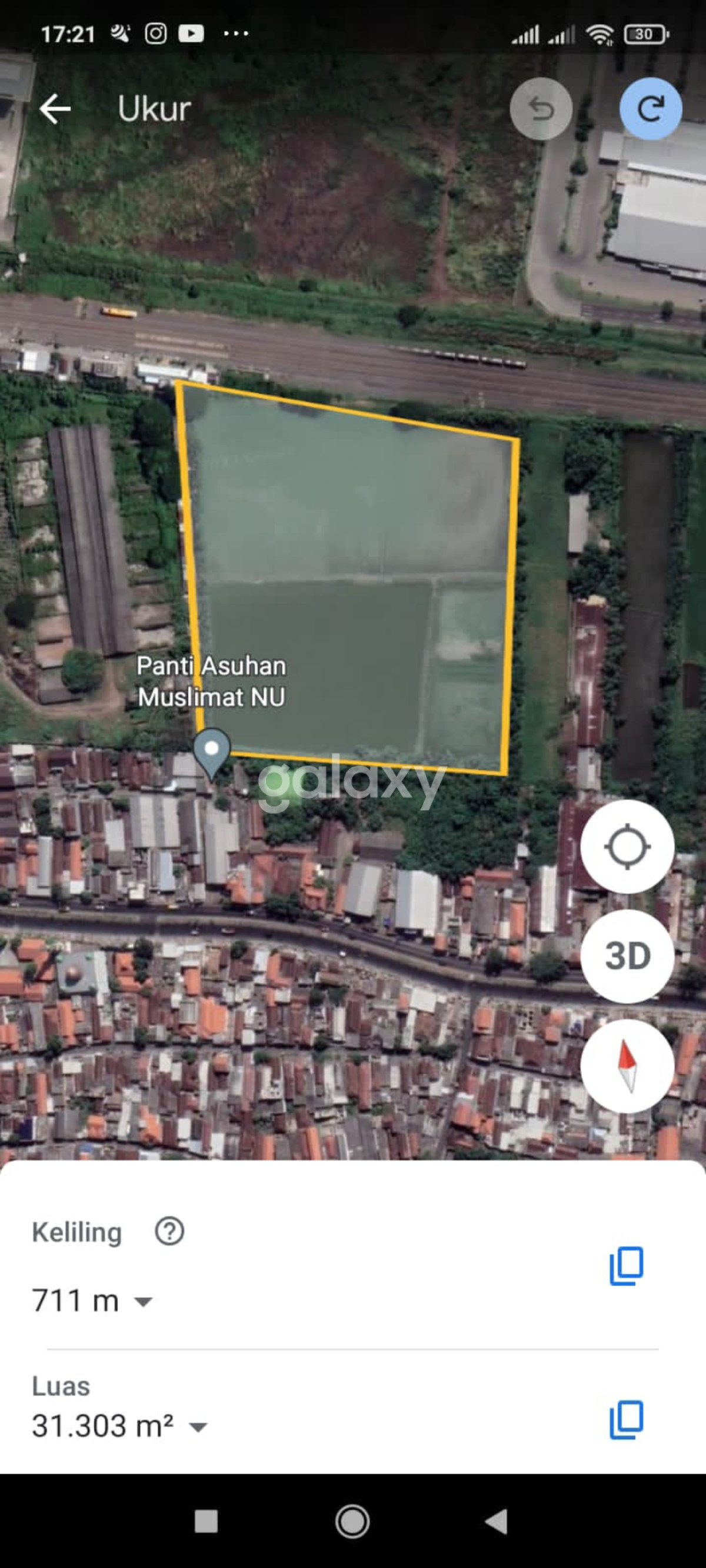Reset map orientation with the compass
The height and width of the screenshot is (1568, 706).
point(627,1066)
